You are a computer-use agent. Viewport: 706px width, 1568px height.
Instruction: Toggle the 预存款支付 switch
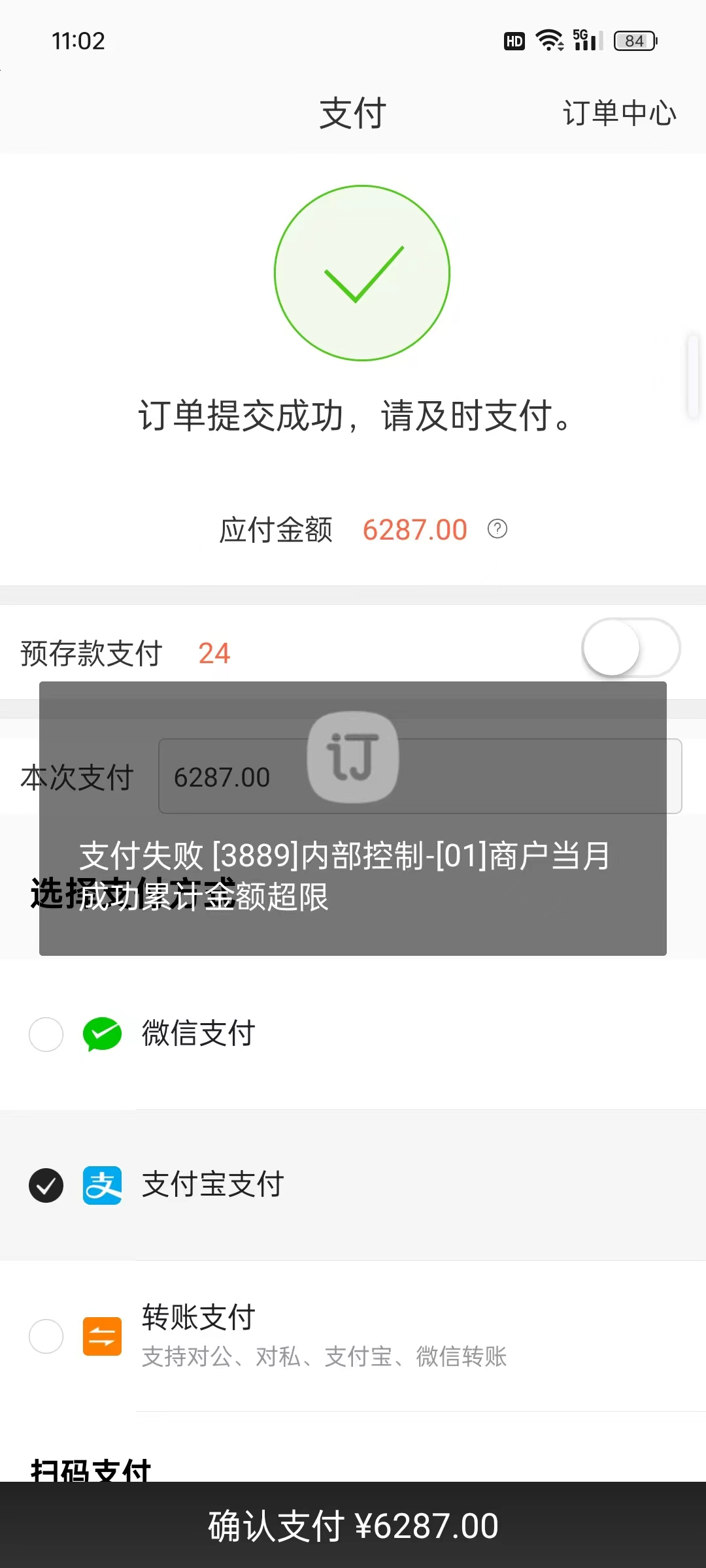point(631,648)
